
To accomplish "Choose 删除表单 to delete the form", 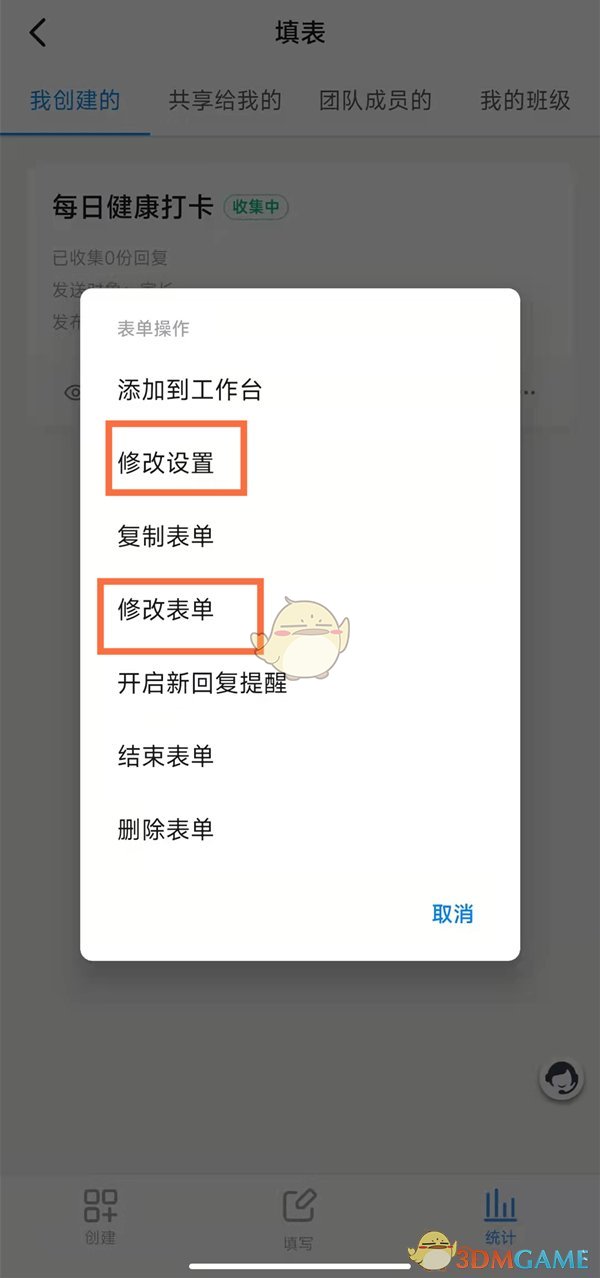I will (166, 829).
